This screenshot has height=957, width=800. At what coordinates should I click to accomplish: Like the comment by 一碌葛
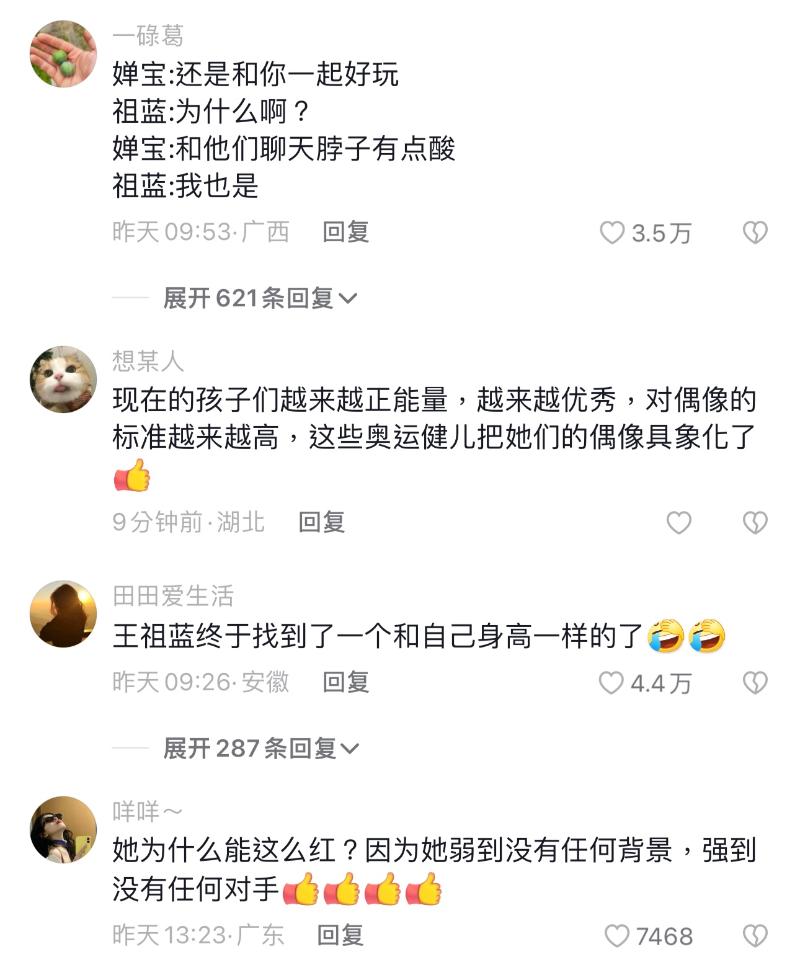[x=612, y=233]
